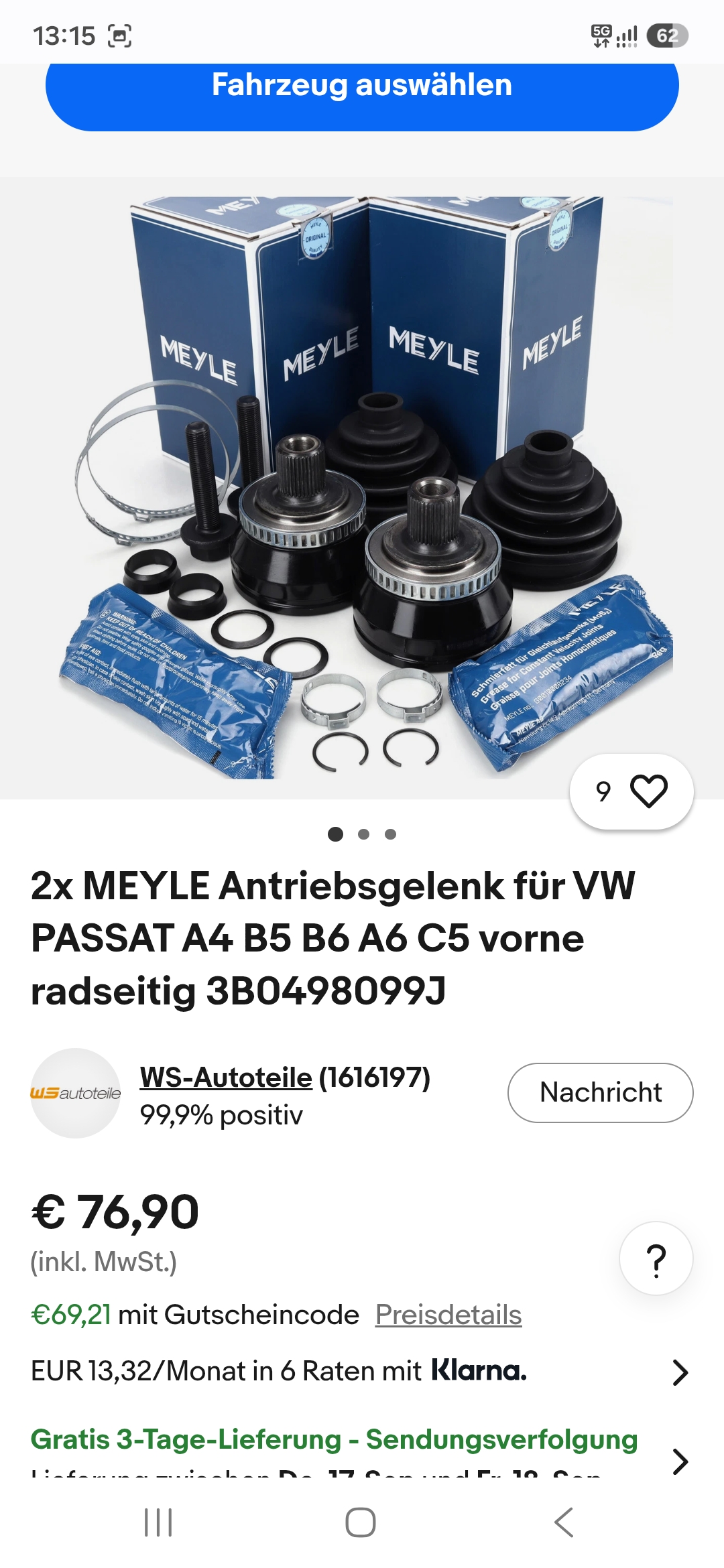724x1568 pixels.
Task: Add item to watchlist with heart icon
Action: pyautogui.click(x=631, y=791)
